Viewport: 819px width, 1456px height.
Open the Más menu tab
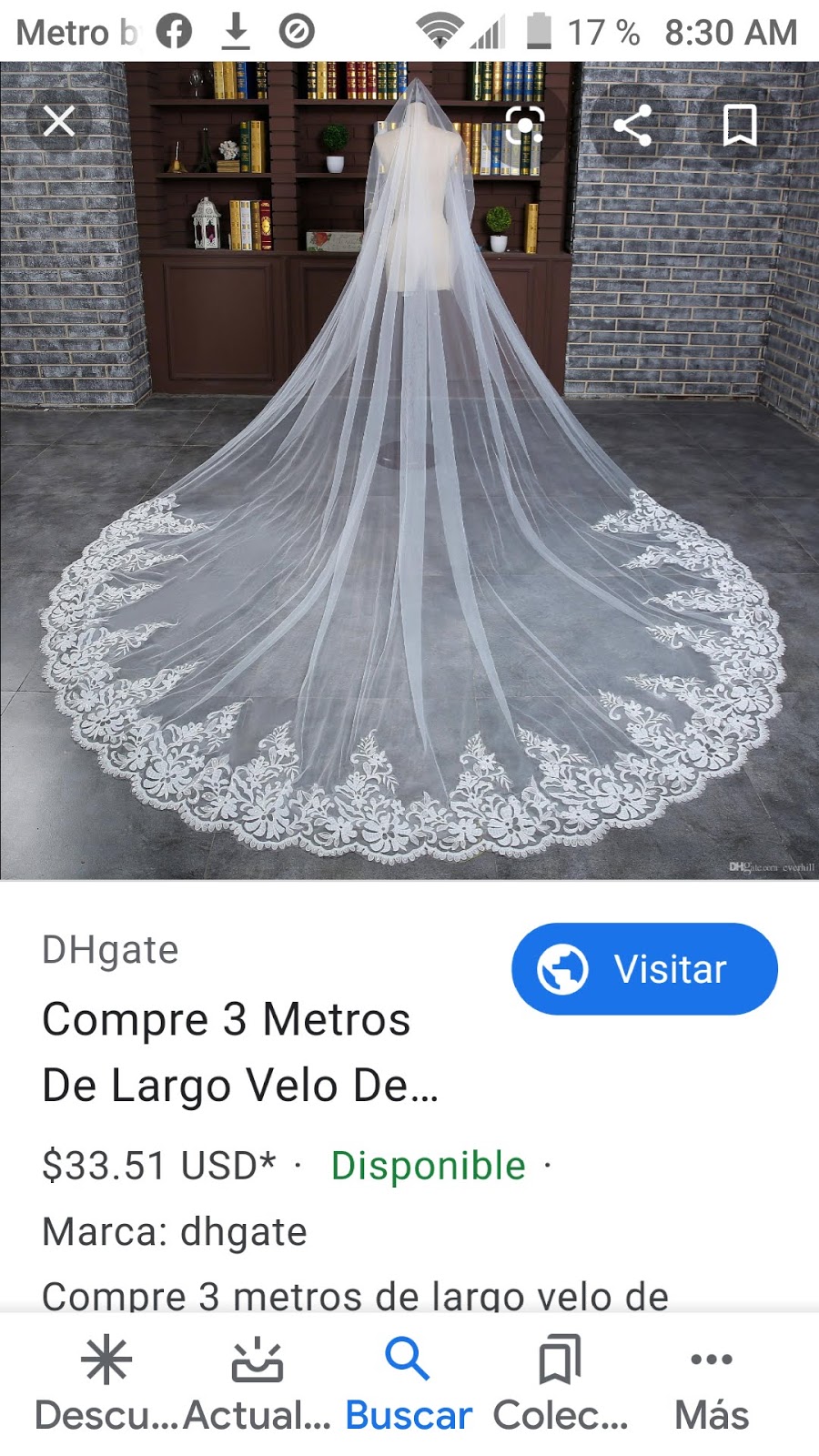tap(712, 1383)
